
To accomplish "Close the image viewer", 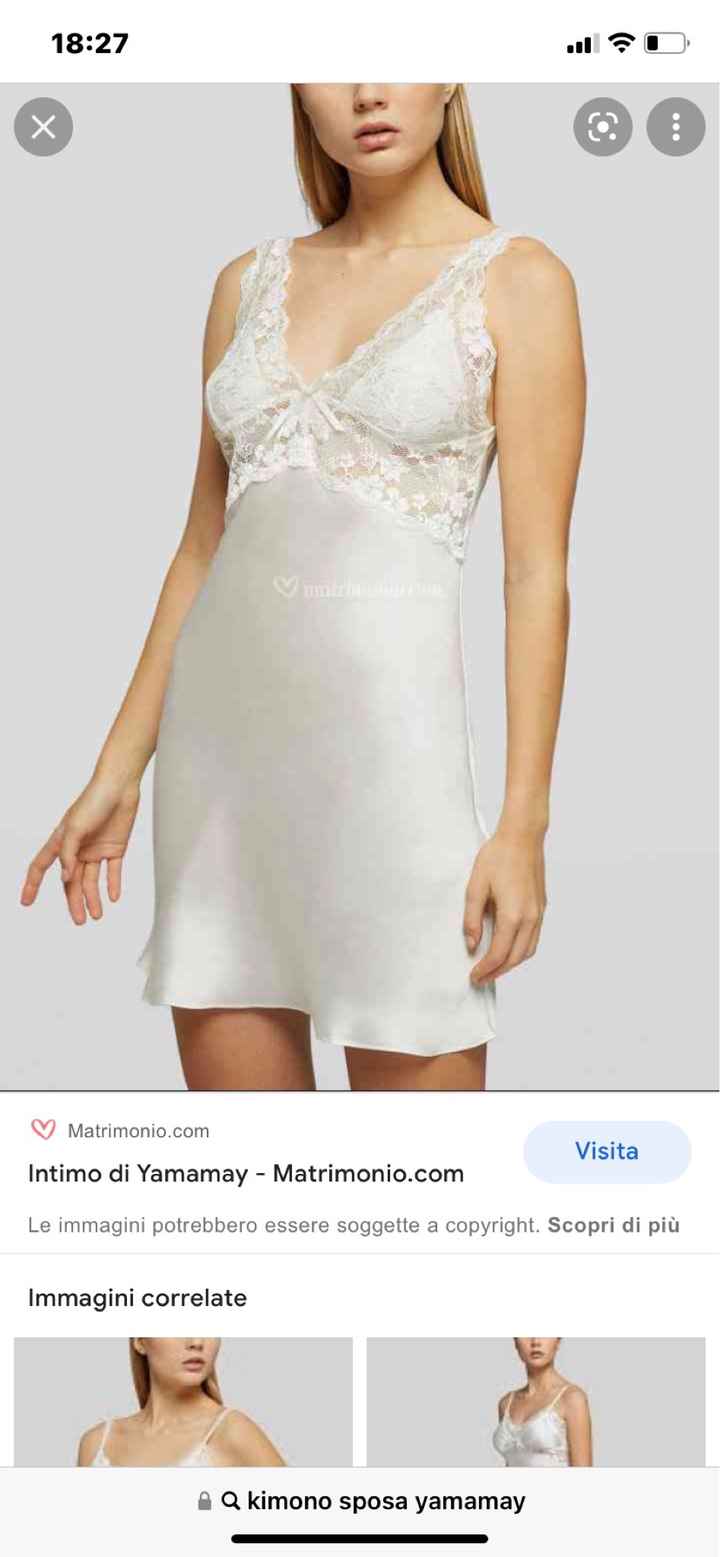I will point(43,127).
